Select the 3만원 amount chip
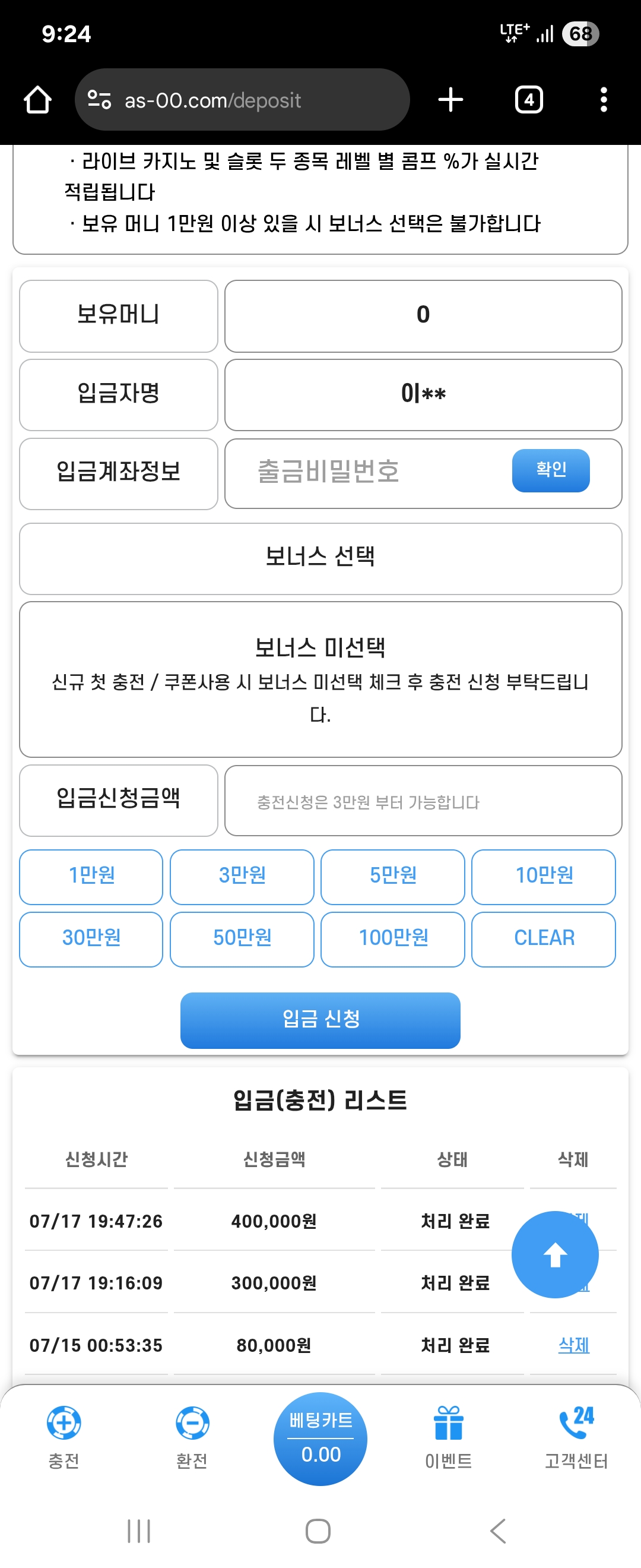This screenshot has width=641, height=1568. coord(242,877)
